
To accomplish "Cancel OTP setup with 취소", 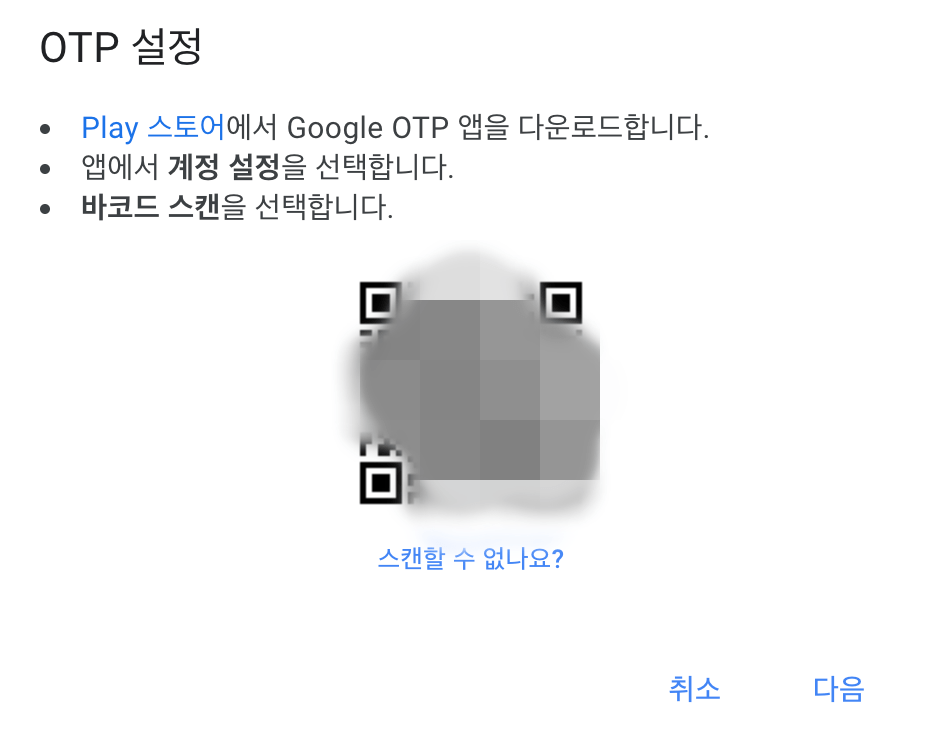I will pyautogui.click(x=694, y=689).
